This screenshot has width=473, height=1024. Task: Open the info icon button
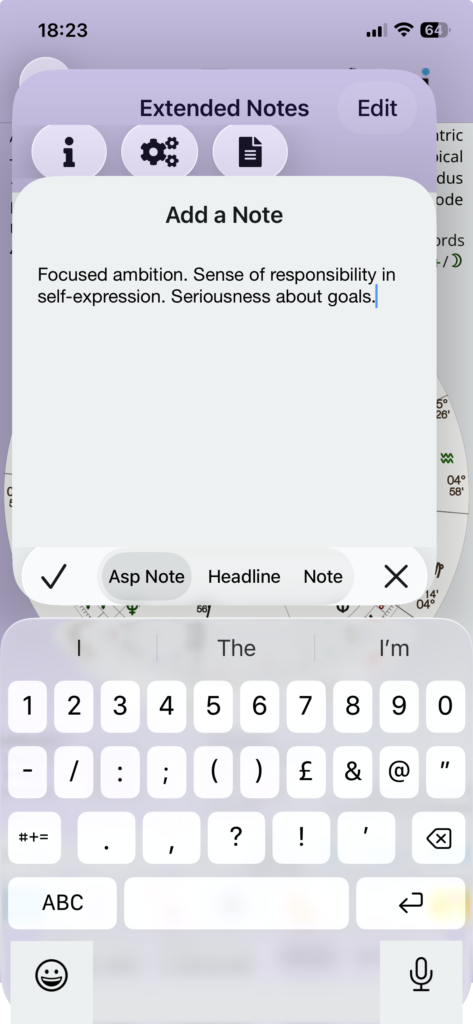[x=69, y=152]
